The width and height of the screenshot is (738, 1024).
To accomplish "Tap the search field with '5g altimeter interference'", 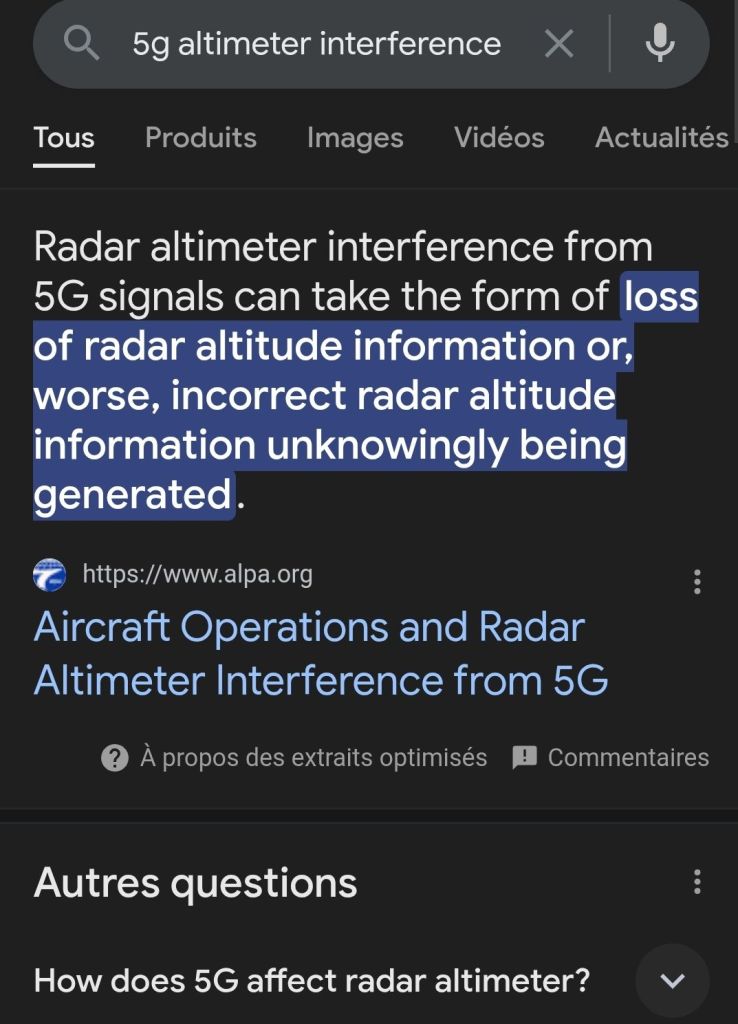I will pyautogui.click(x=316, y=44).
